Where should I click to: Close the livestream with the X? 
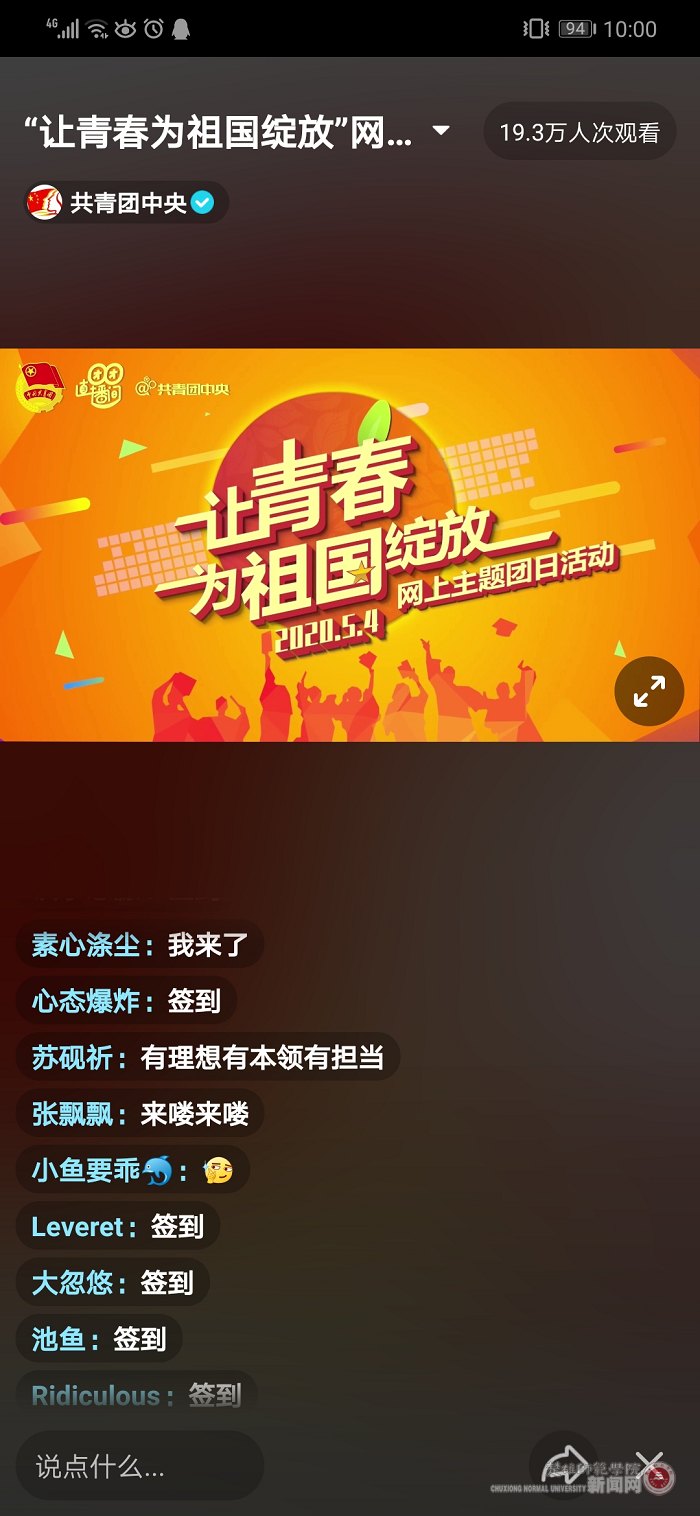[x=651, y=1466]
